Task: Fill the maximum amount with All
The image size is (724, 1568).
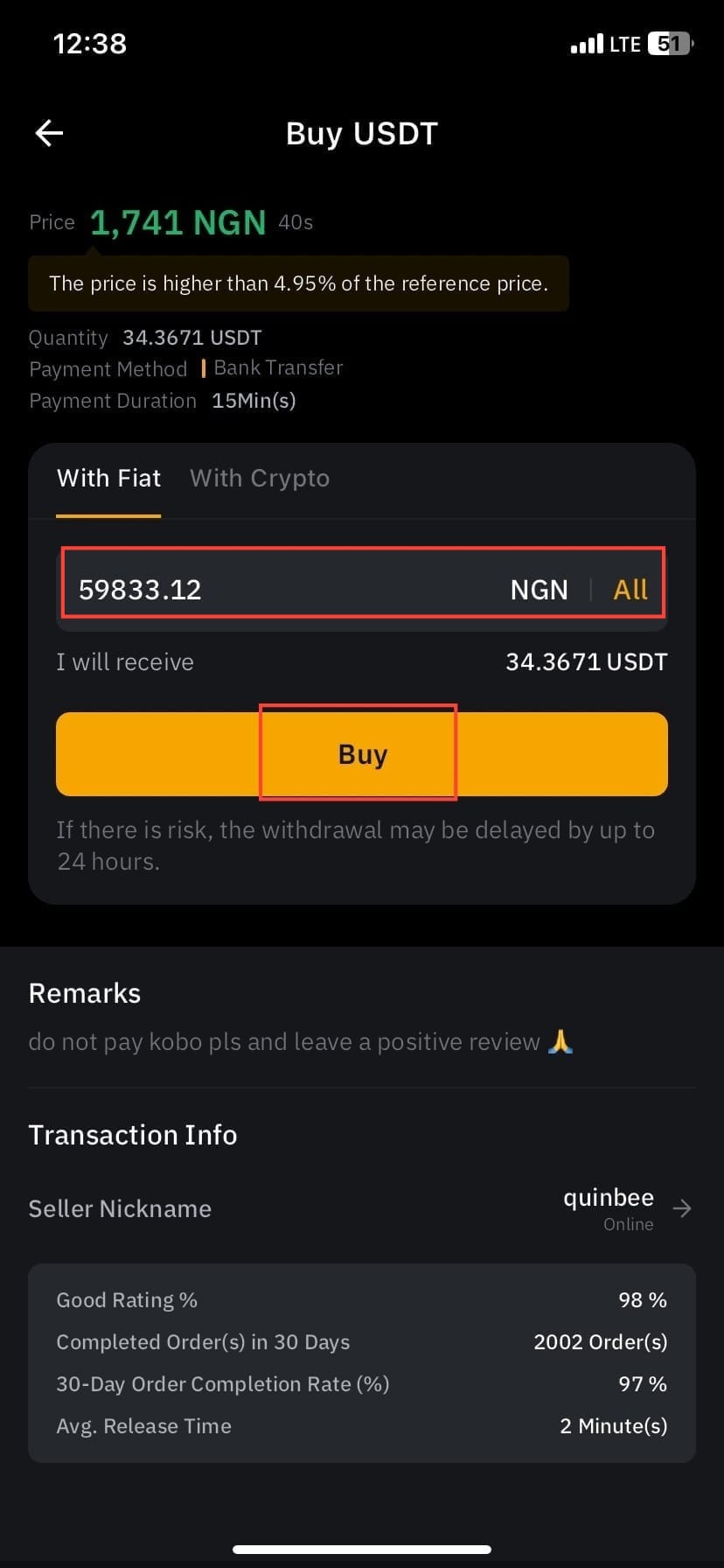Action: 630,590
